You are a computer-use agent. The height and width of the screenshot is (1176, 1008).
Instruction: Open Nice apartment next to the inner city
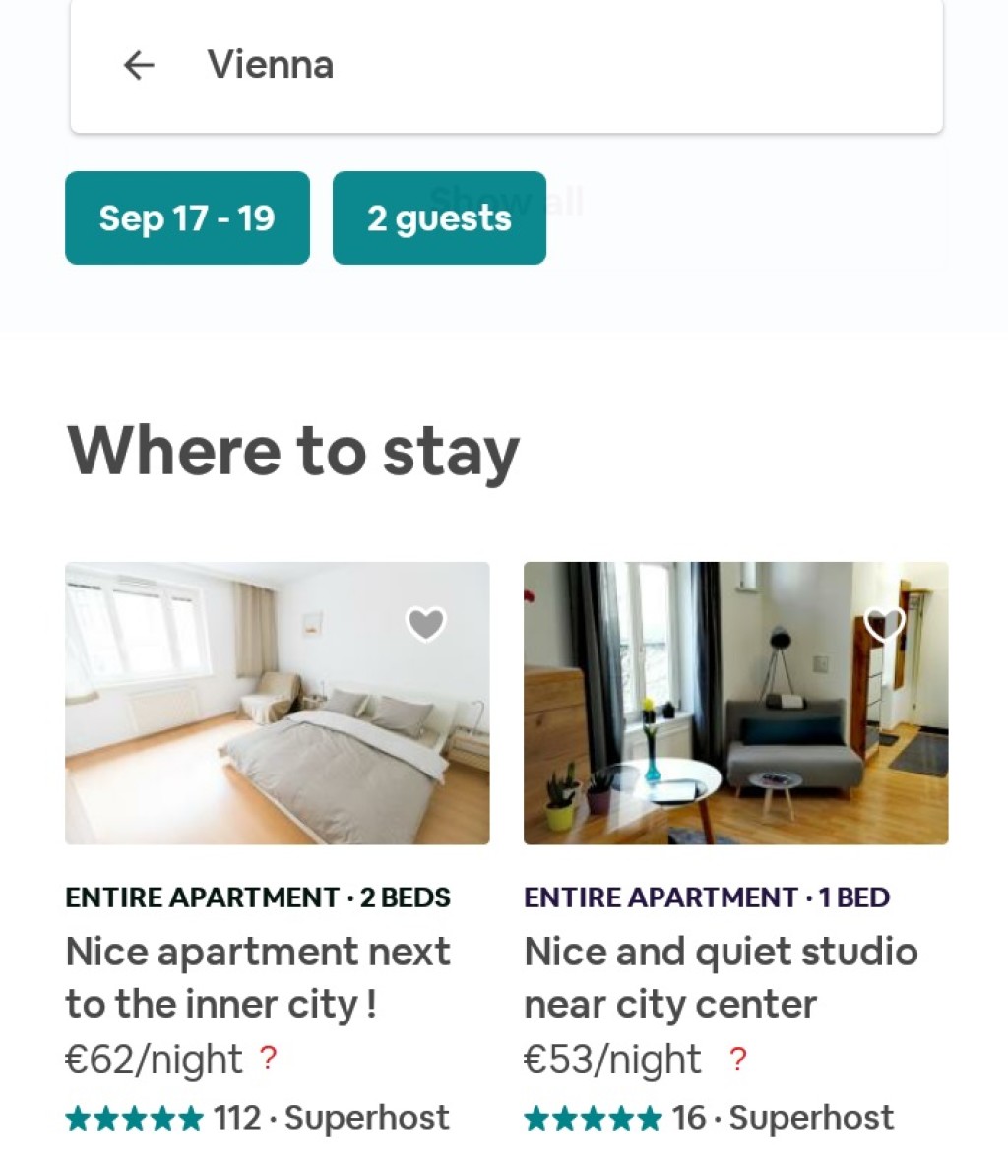258,977
